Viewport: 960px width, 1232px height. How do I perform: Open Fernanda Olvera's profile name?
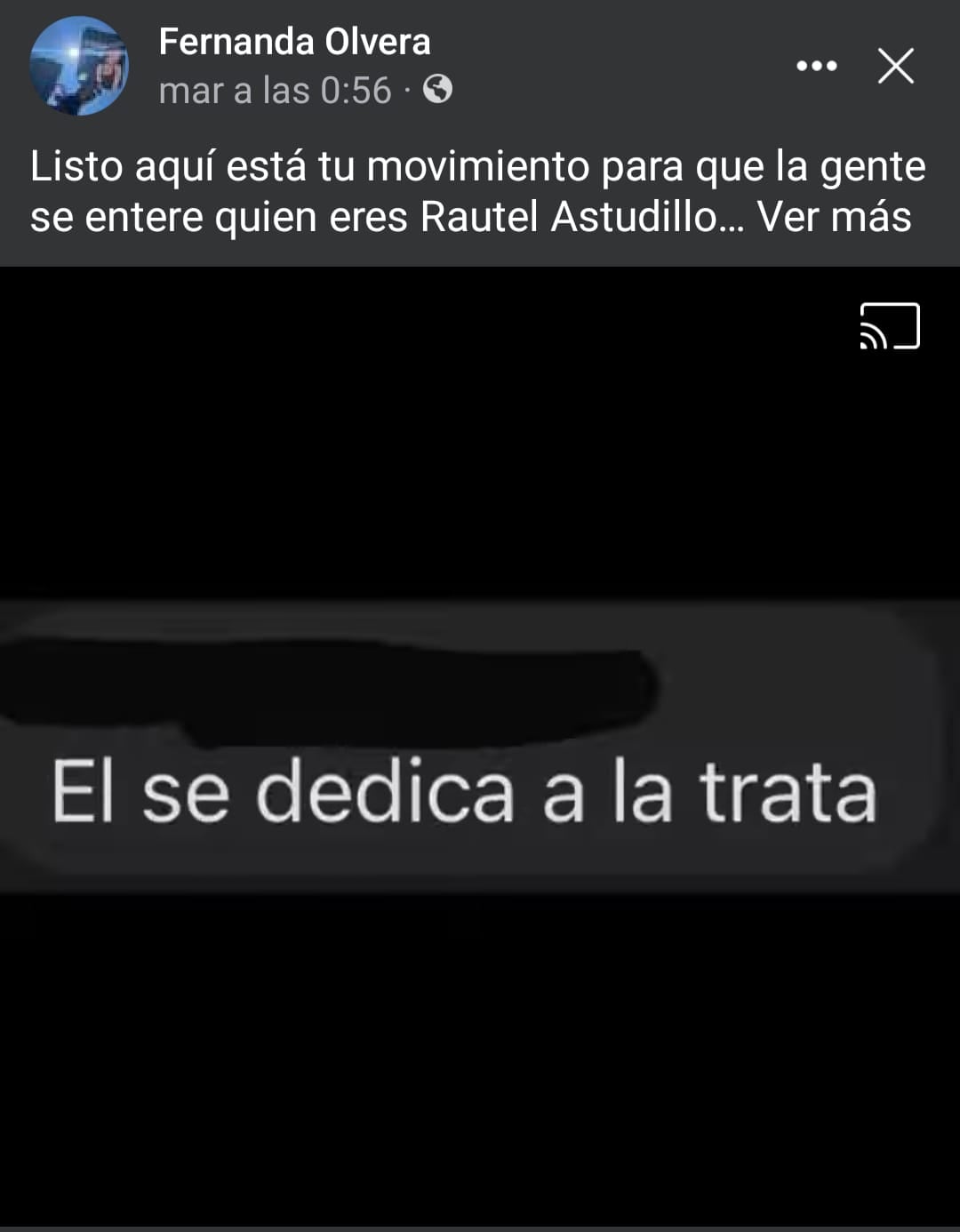(x=294, y=42)
